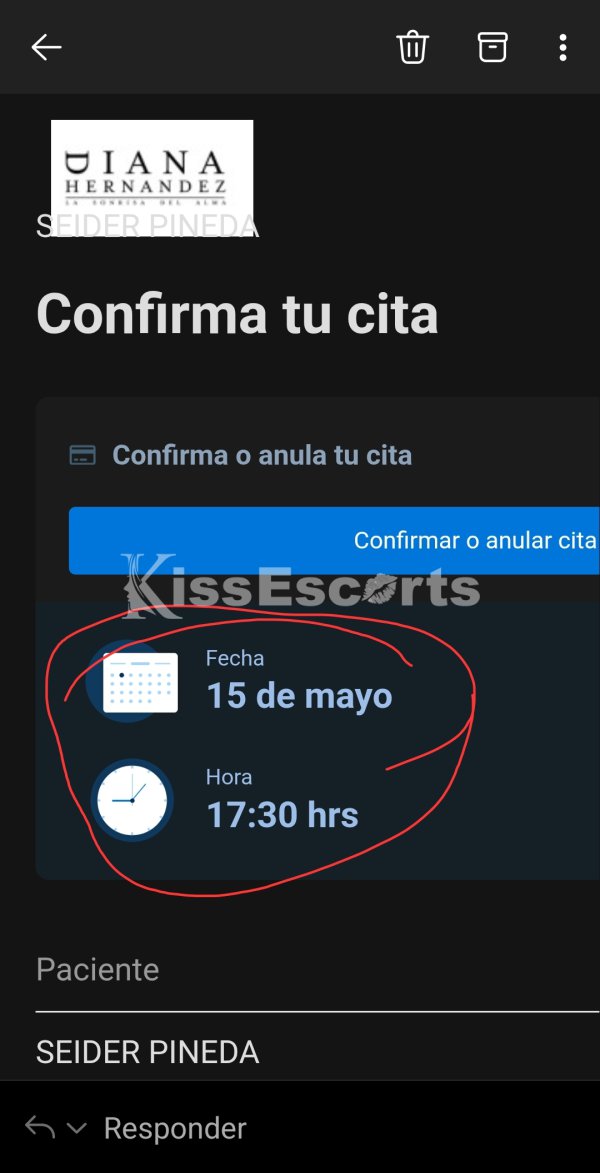600x1173 pixels.
Task: Delete this email with the trash icon
Action: pos(412,47)
